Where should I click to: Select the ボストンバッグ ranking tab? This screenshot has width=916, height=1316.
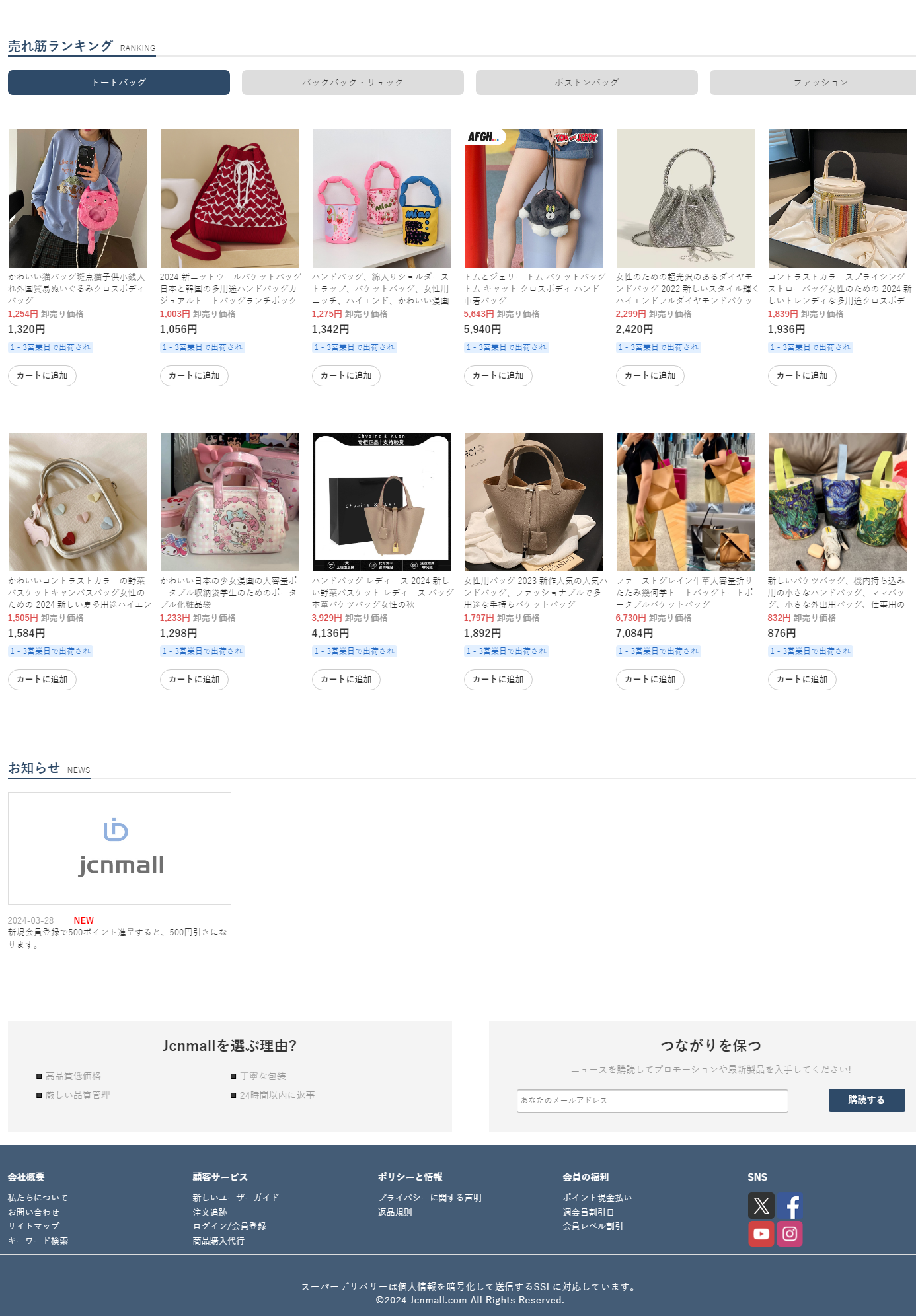coord(586,83)
